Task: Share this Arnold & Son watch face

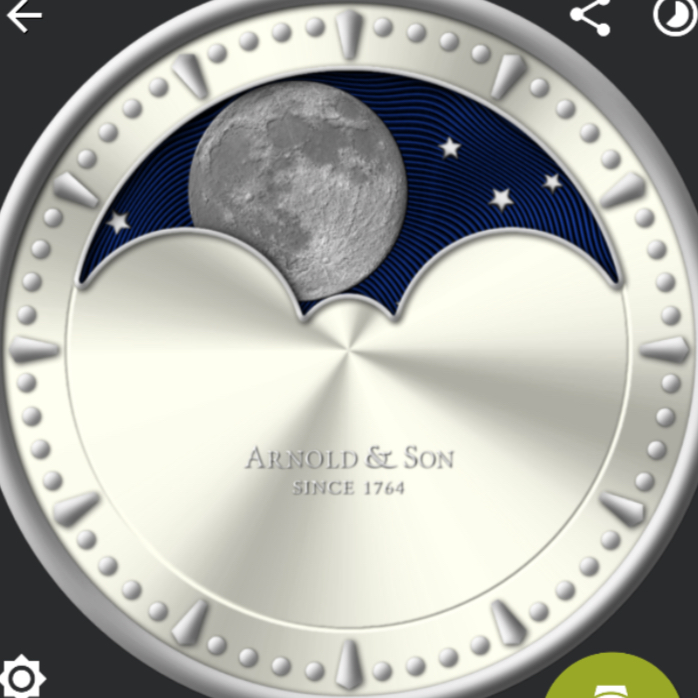Action: point(590,16)
